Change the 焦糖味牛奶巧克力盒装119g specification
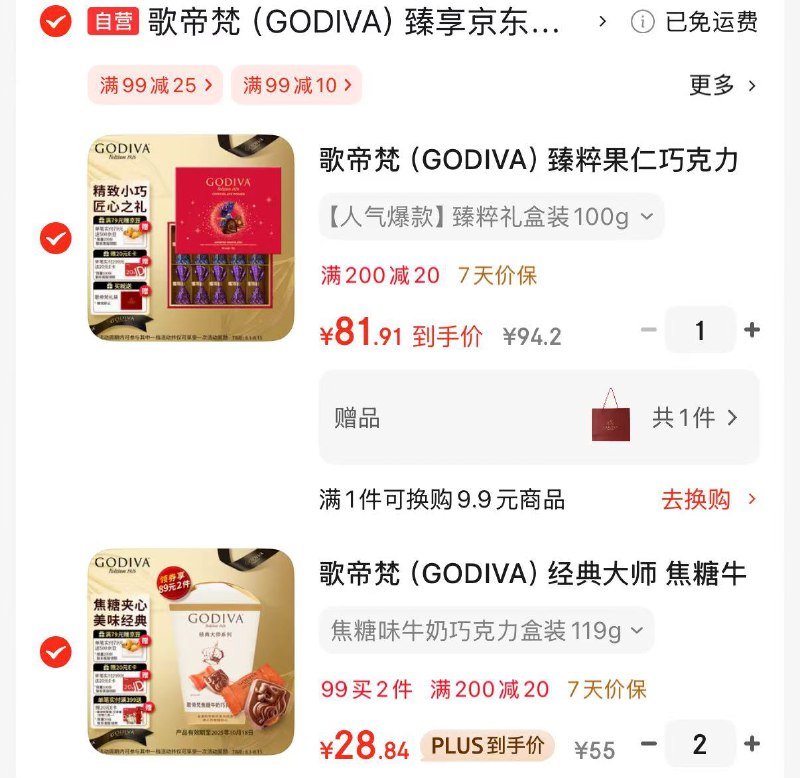 (487, 631)
